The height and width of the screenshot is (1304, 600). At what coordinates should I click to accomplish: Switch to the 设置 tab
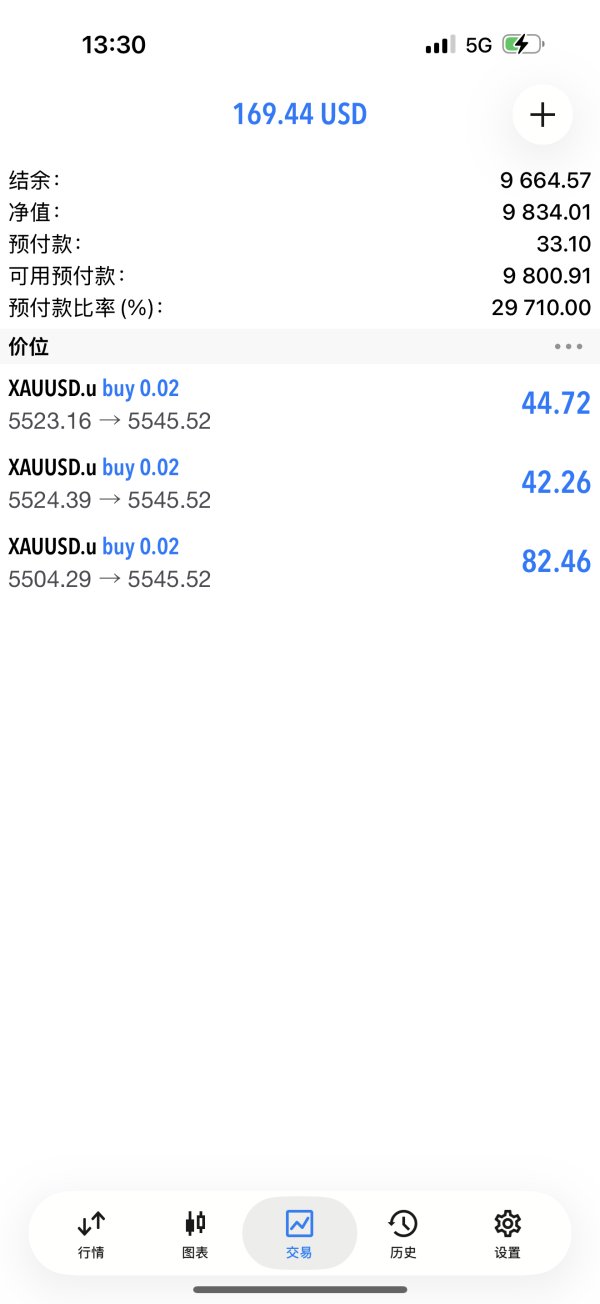tap(507, 1233)
